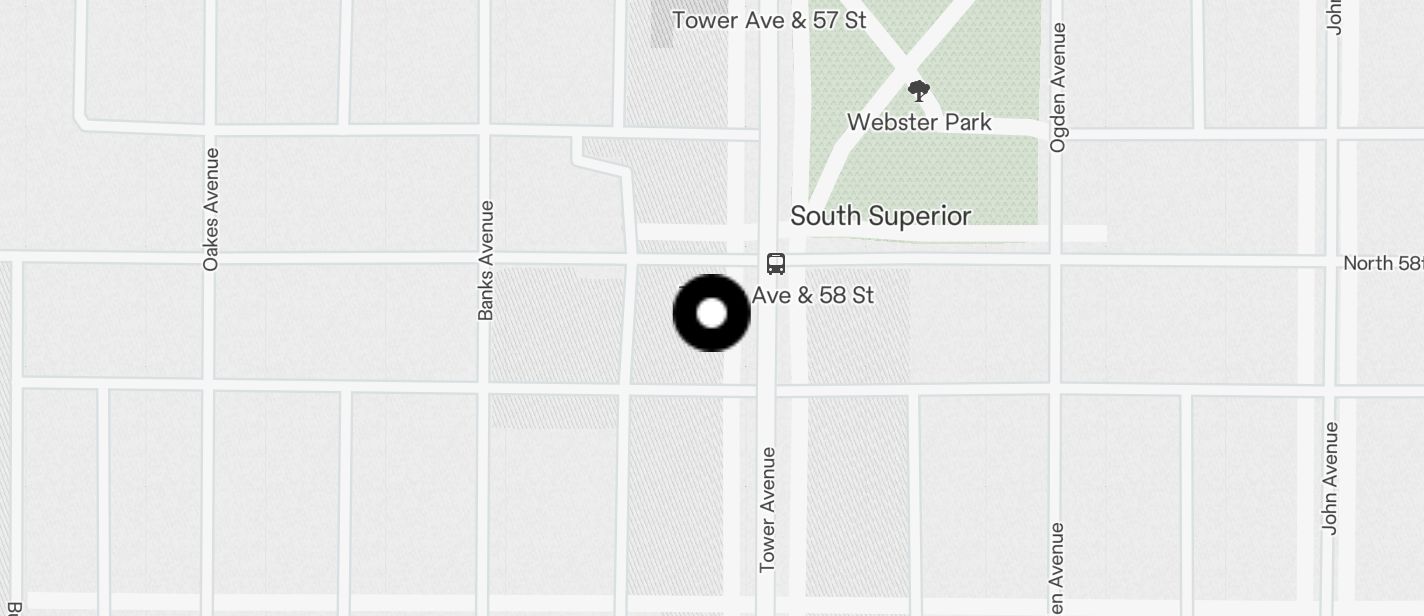Tap the black circular location pin
The width and height of the screenshot is (1424, 616).
pyautogui.click(x=711, y=313)
